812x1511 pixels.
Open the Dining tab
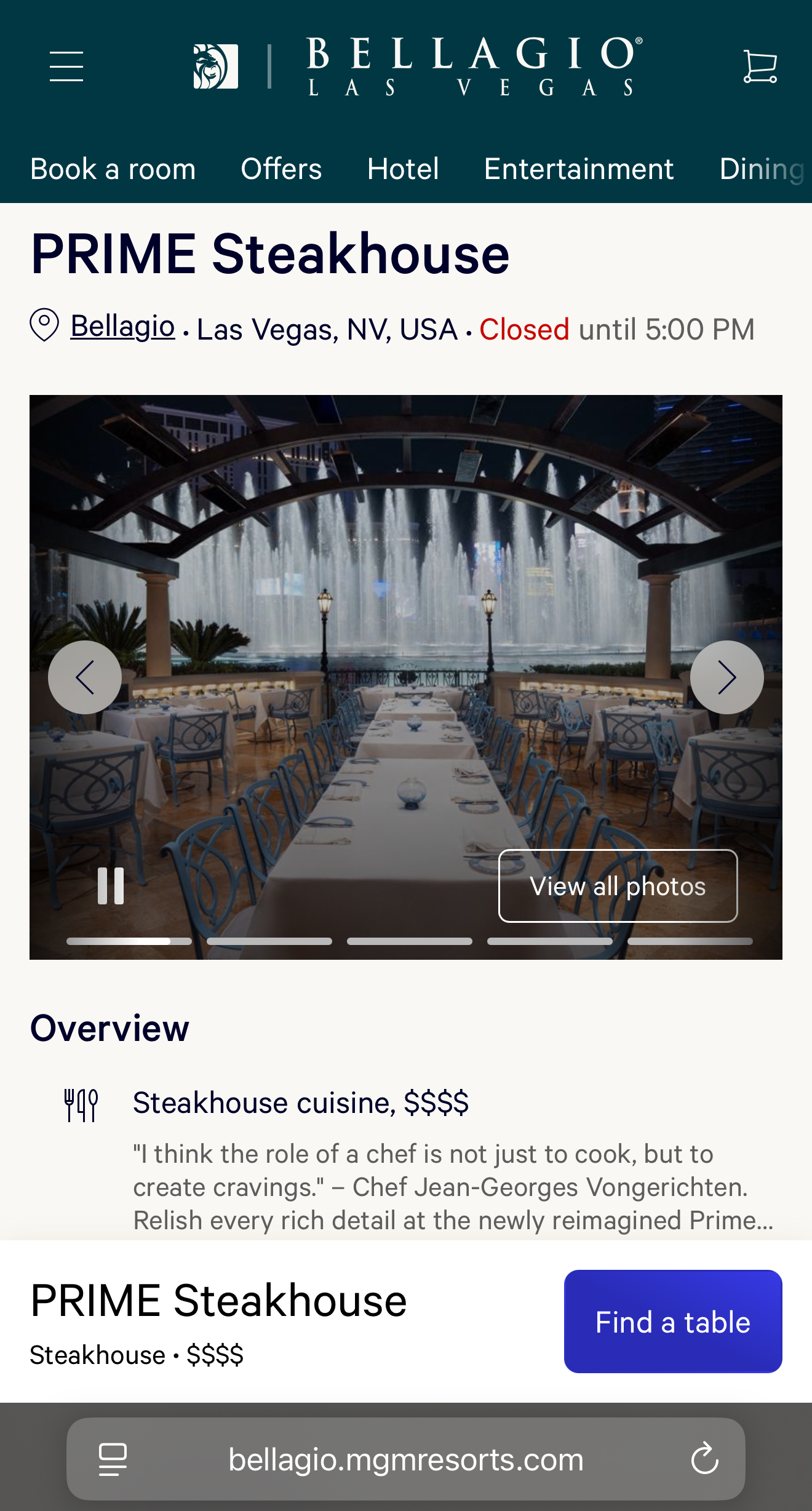point(762,169)
